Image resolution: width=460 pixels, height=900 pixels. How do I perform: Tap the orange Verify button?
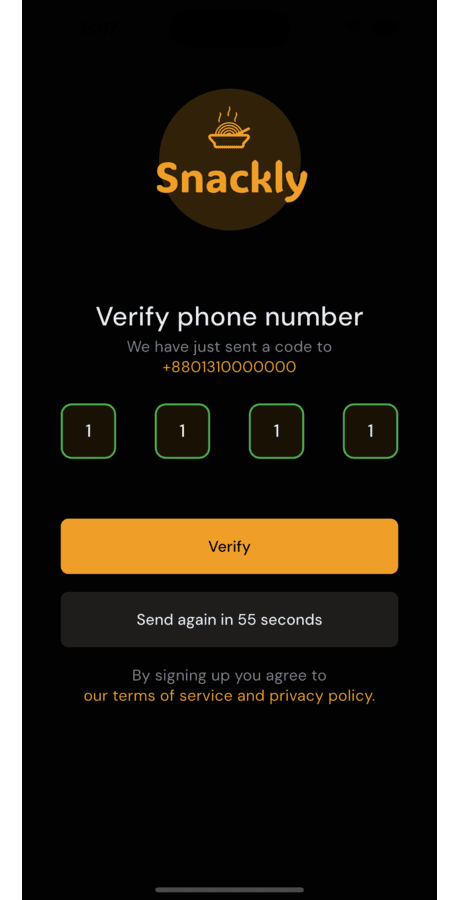coord(229,546)
